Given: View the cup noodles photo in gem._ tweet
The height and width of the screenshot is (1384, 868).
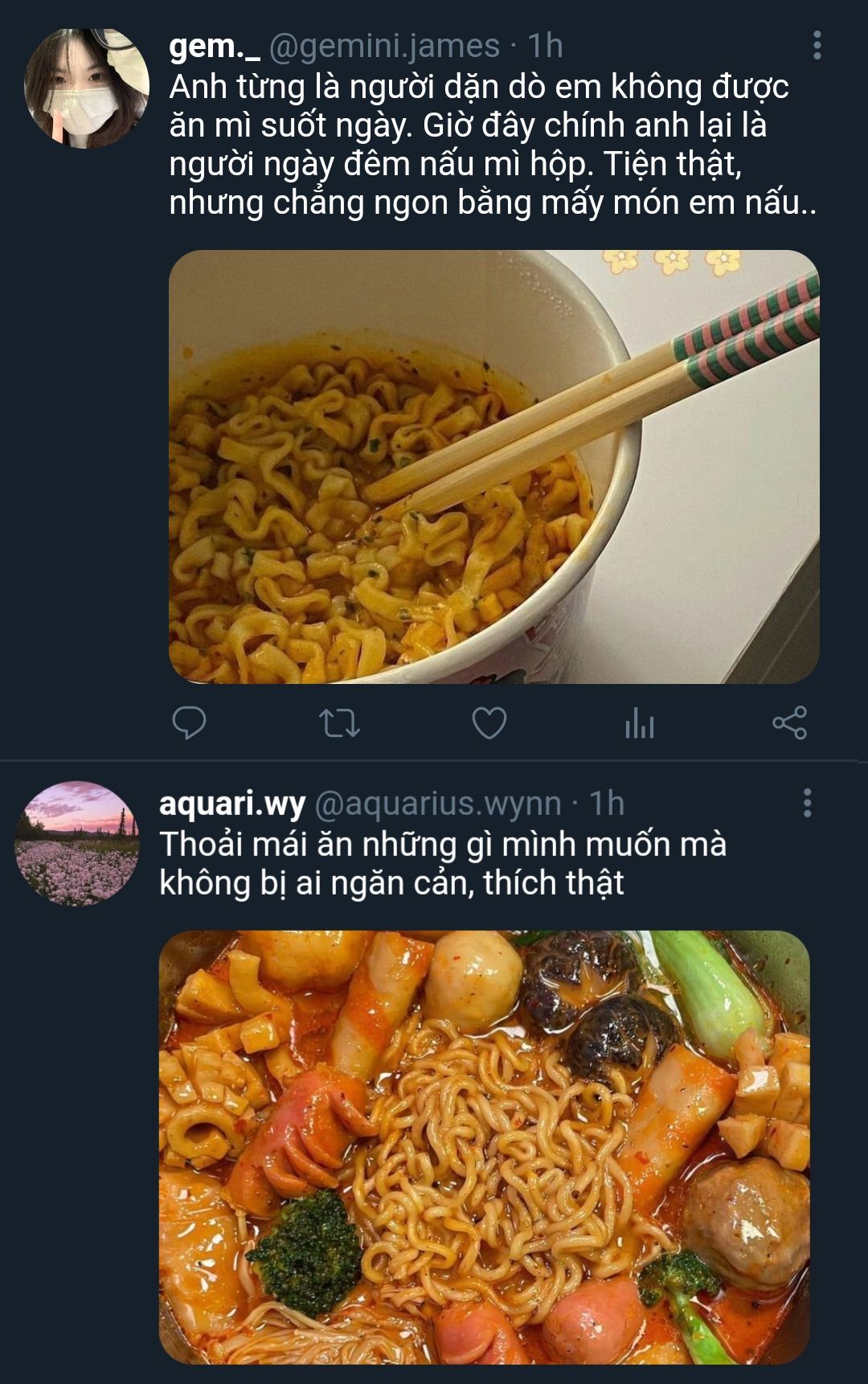Looking at the screenshot, I should coord(493,466).
